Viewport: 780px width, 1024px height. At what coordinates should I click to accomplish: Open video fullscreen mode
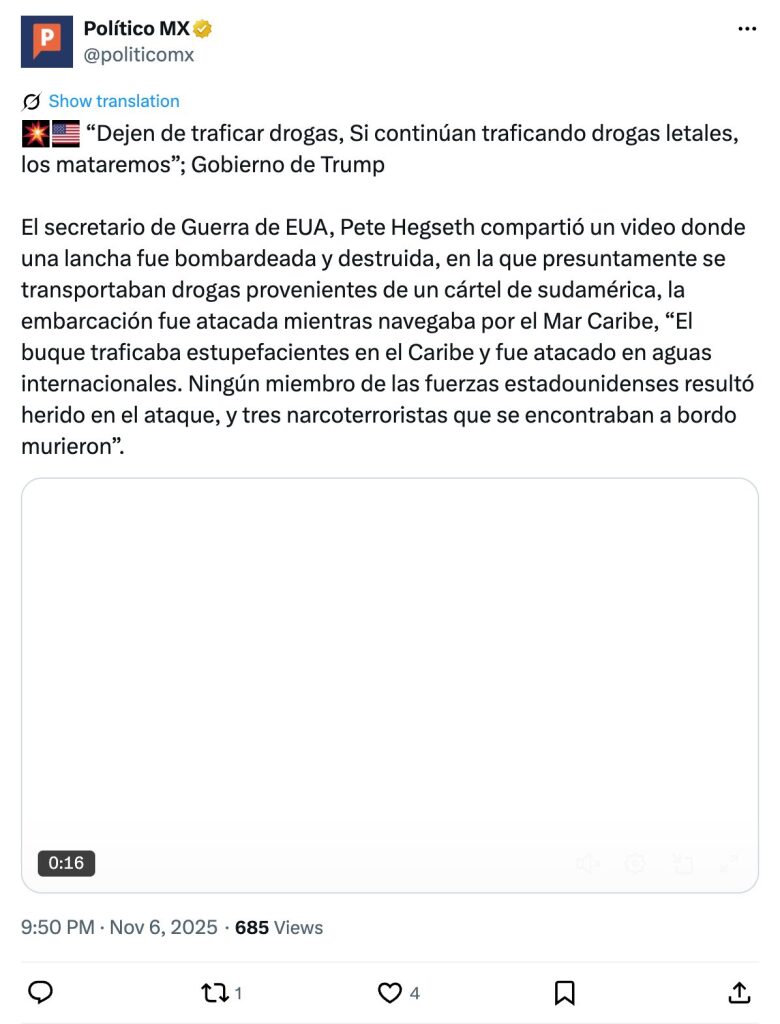click(x=729, y=863)
